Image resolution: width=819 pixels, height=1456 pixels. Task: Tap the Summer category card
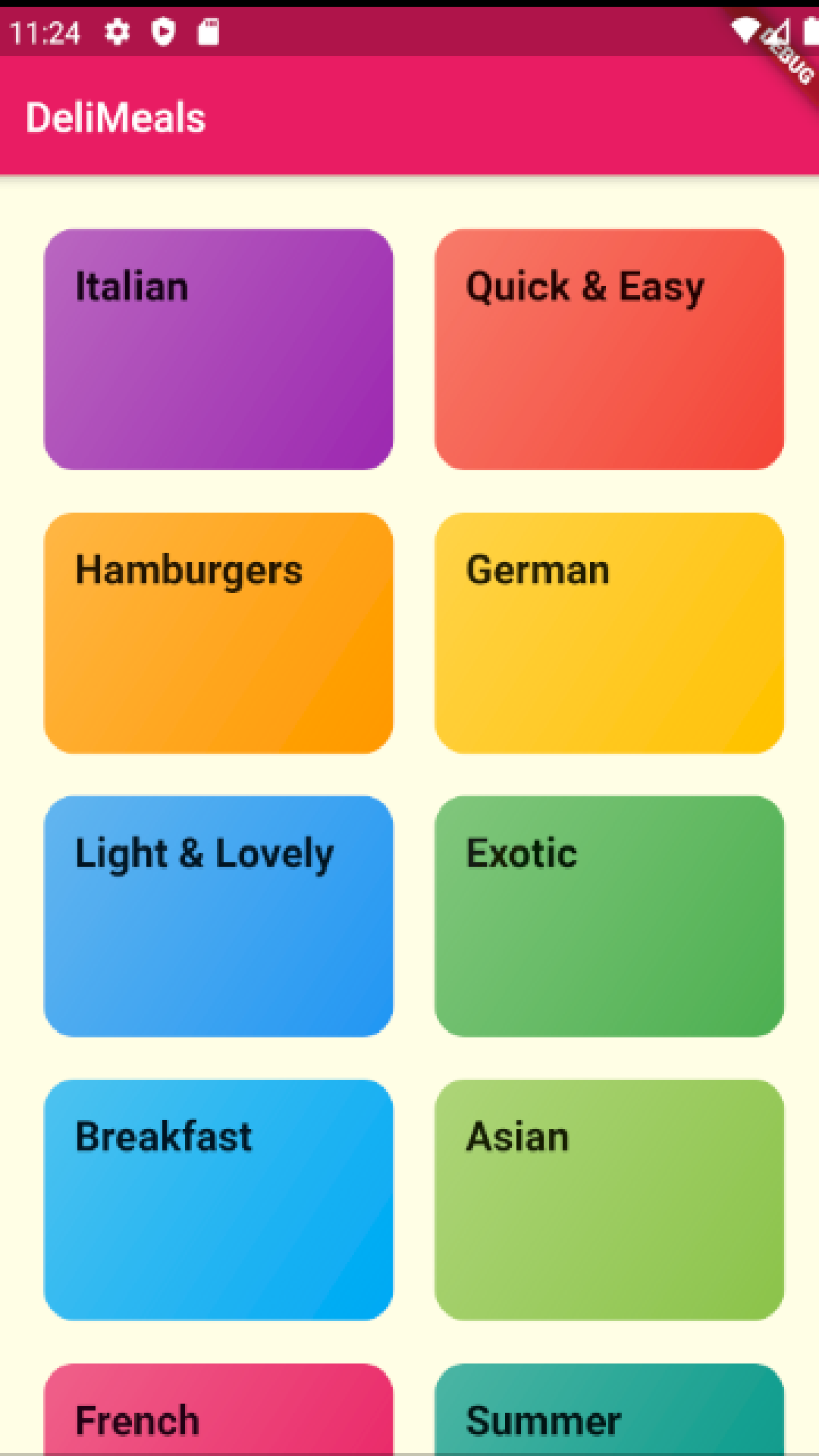click(609, 1410)
